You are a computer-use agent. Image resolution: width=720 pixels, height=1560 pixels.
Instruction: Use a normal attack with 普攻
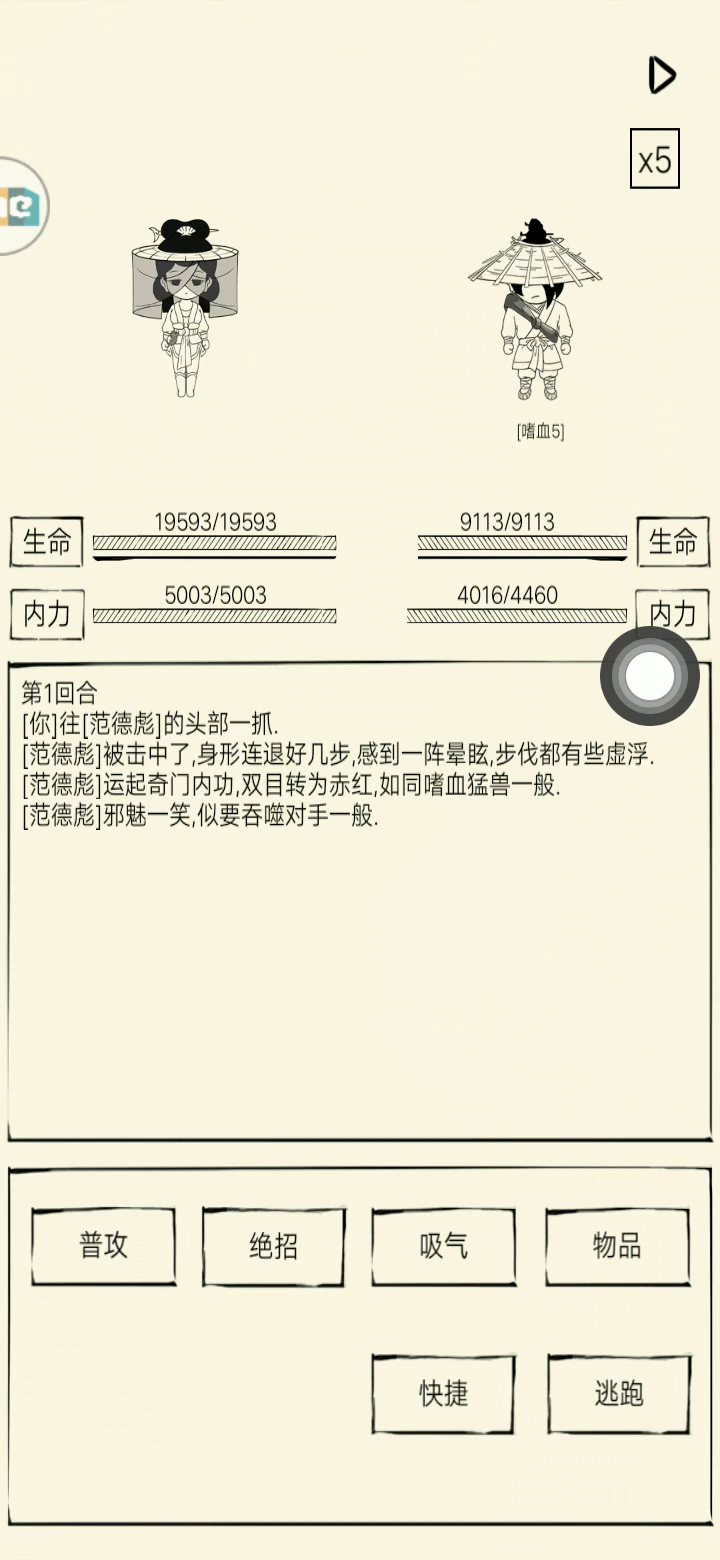click(104, 1246)
